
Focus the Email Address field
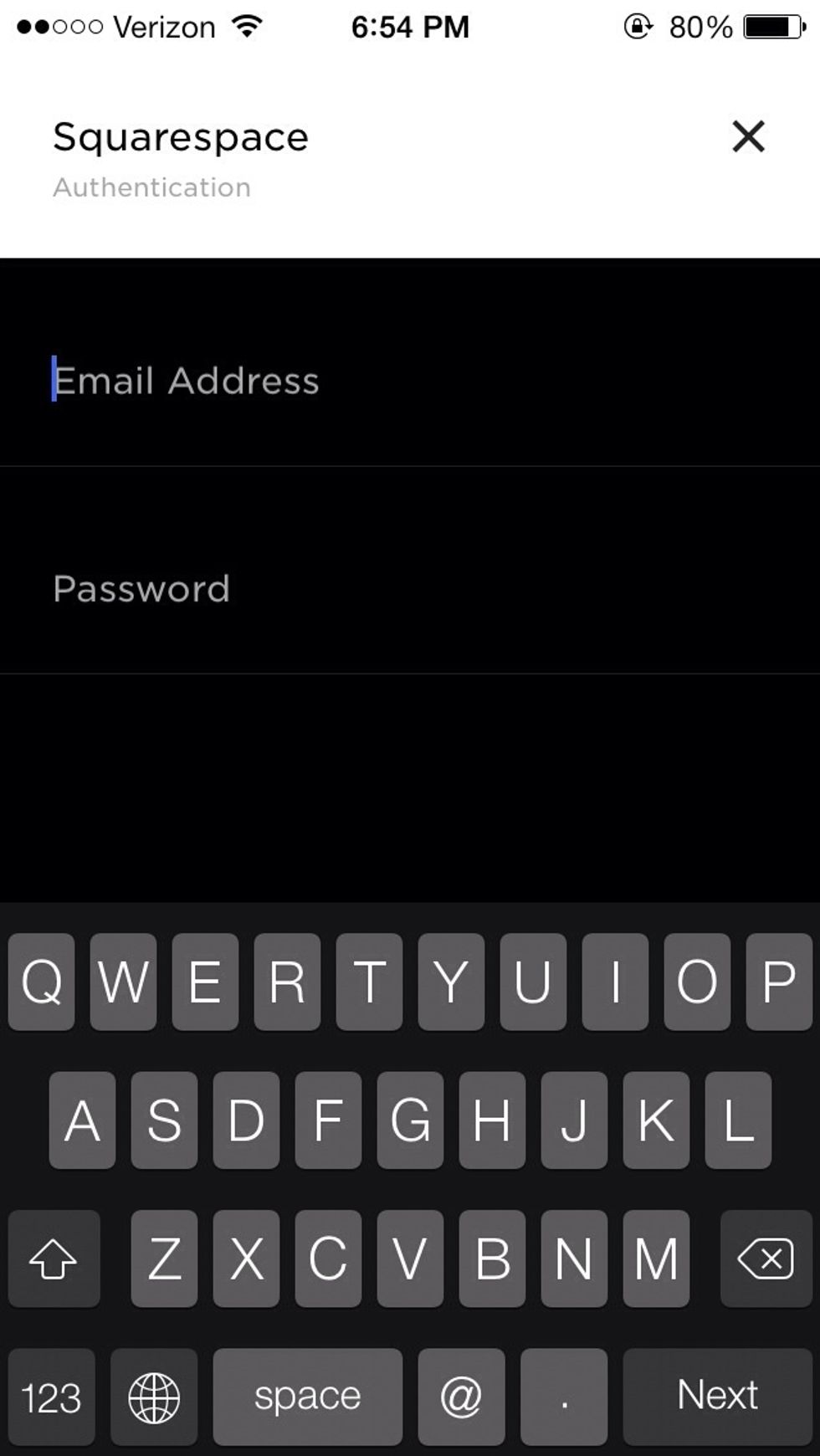[410, 381]
